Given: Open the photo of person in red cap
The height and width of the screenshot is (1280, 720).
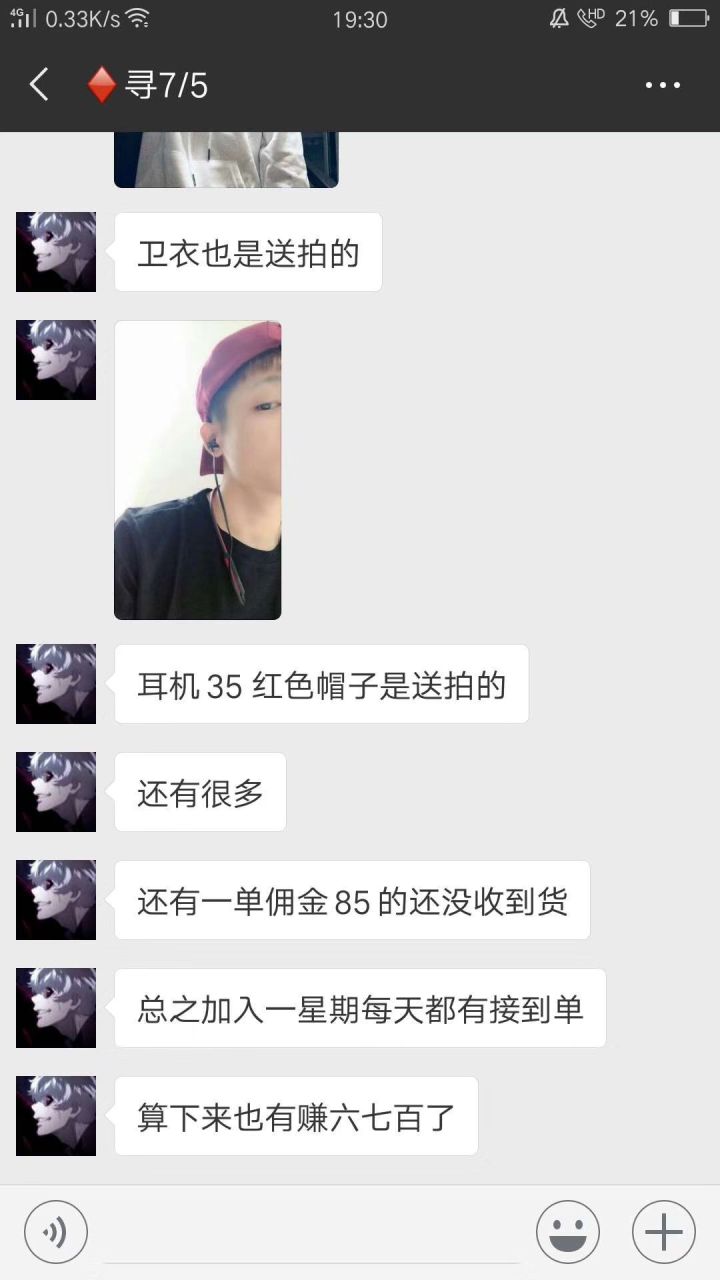Looking at the screenshot, I should 197,470.
